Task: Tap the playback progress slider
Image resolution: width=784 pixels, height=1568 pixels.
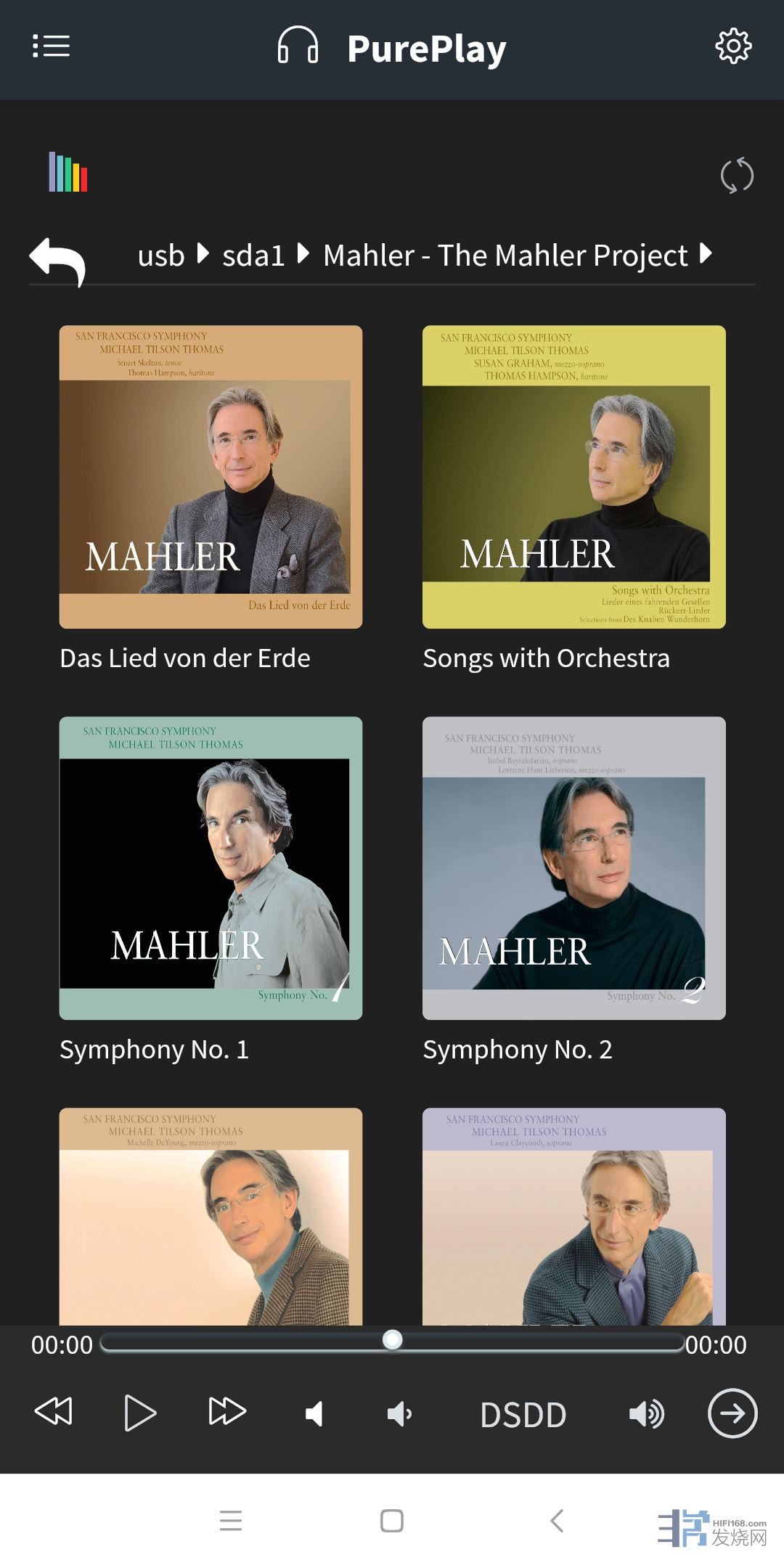Action: tap(392, 1343)
